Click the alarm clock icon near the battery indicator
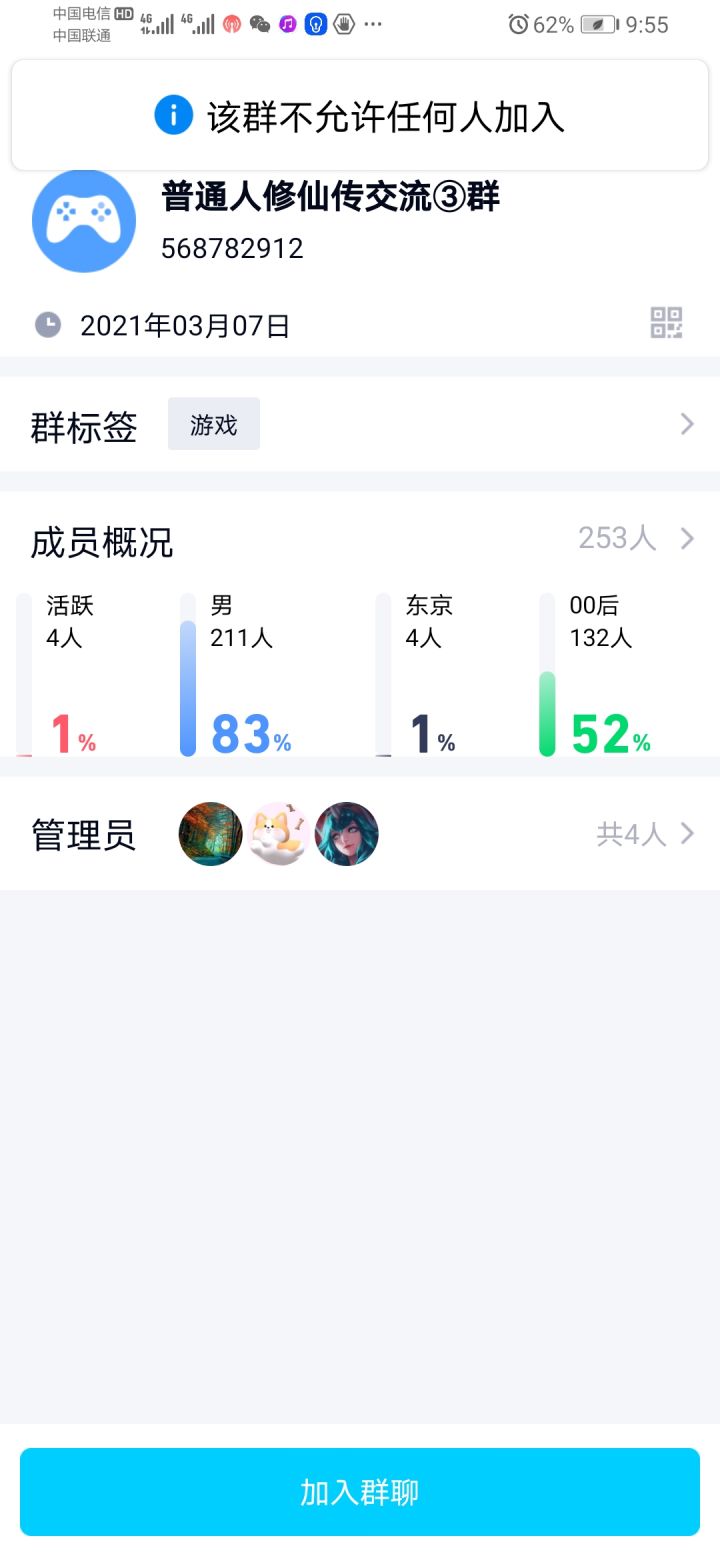Viewport: 720px width, 1560px height. pos(518,24)
